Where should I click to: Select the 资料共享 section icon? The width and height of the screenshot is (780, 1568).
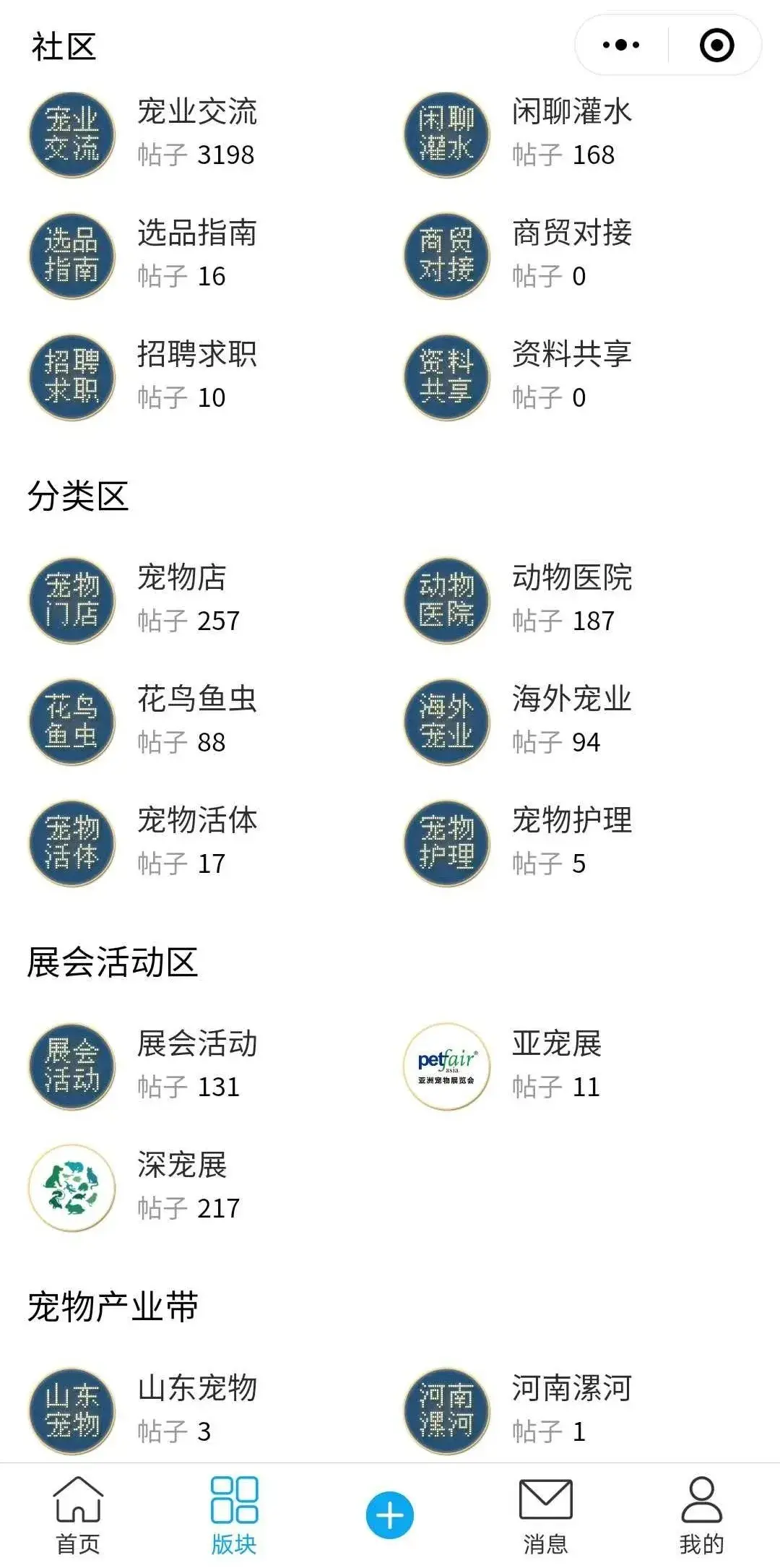446,376
